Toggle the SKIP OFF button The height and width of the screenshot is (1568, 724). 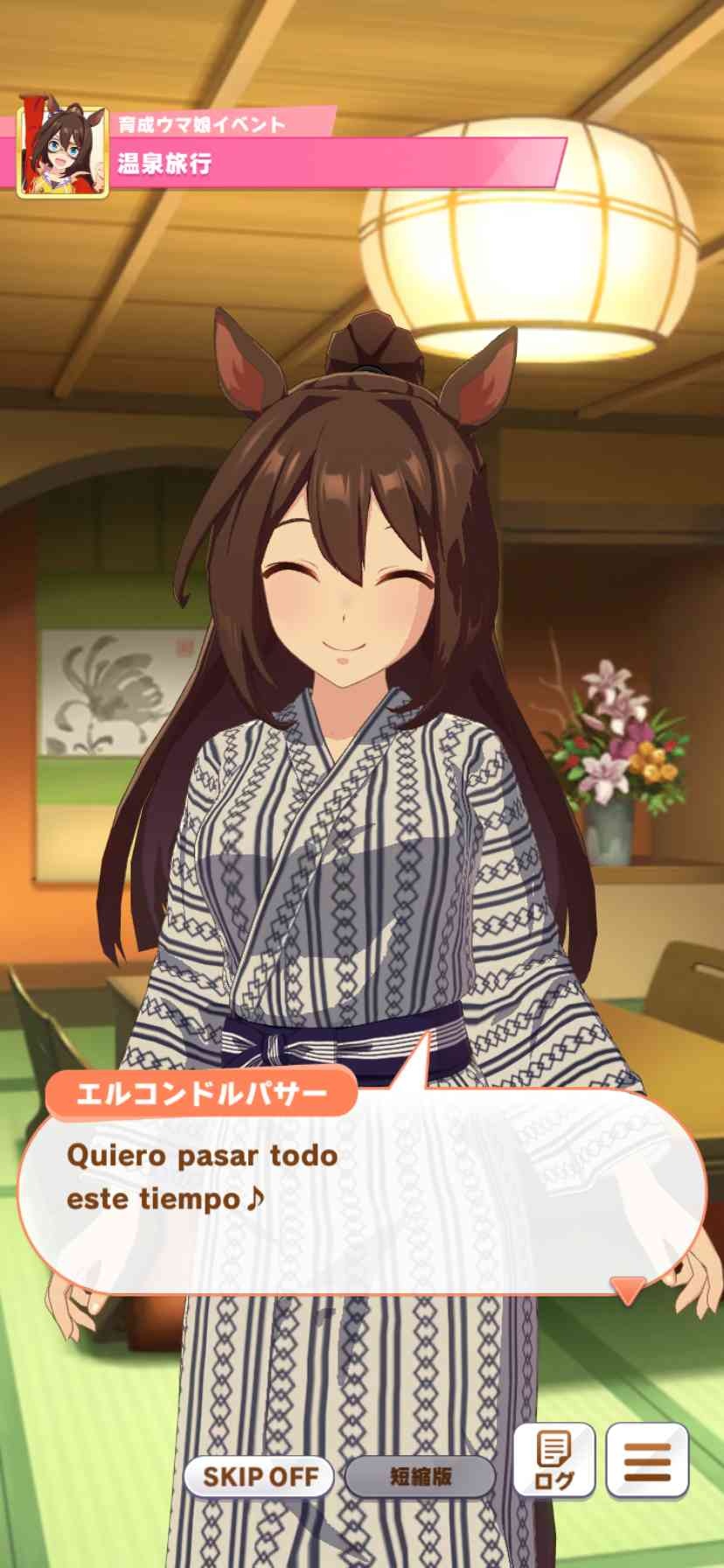(x=260, y=1477)
